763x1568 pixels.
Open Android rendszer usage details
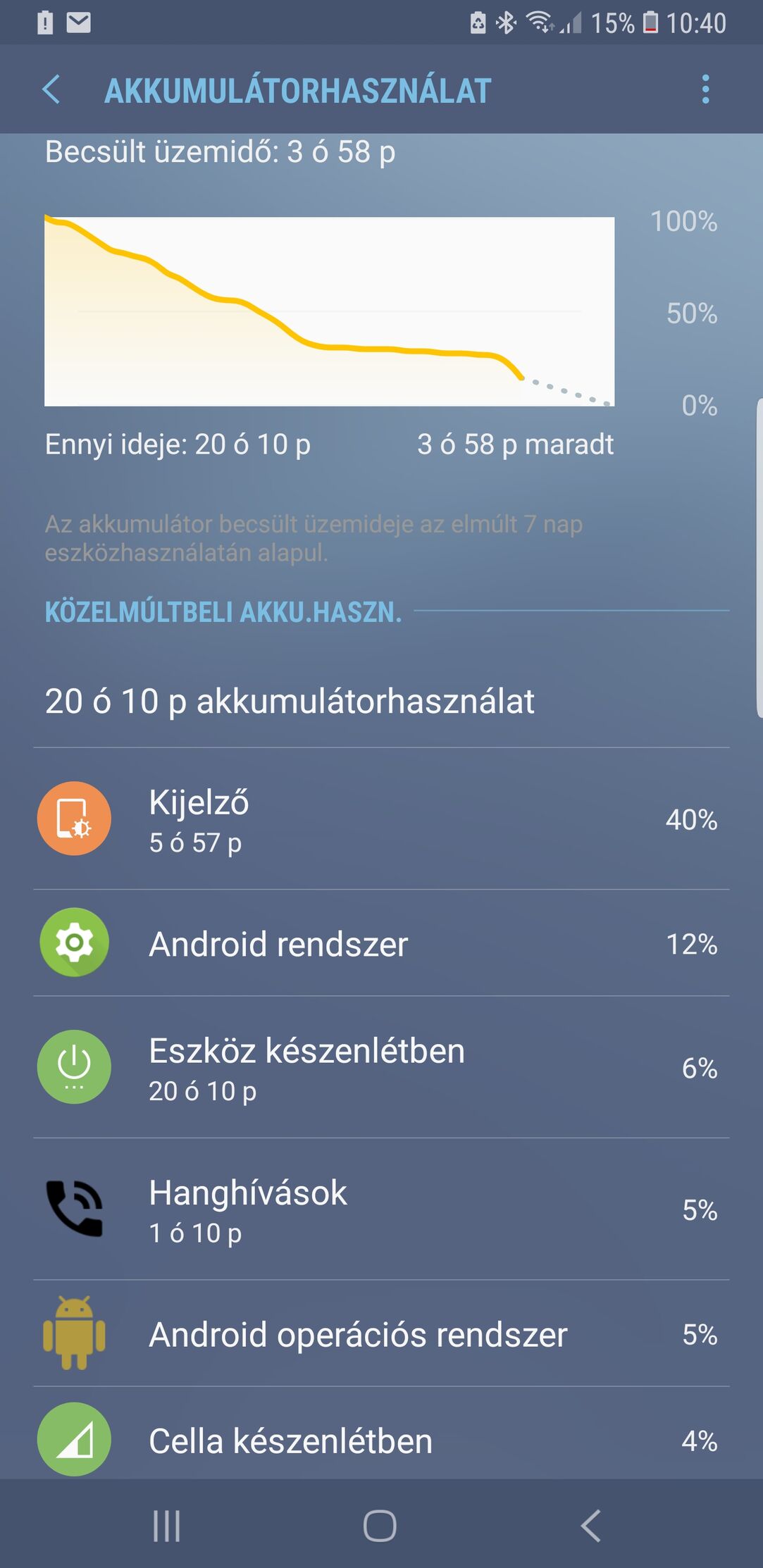click(x=380, y=943)
